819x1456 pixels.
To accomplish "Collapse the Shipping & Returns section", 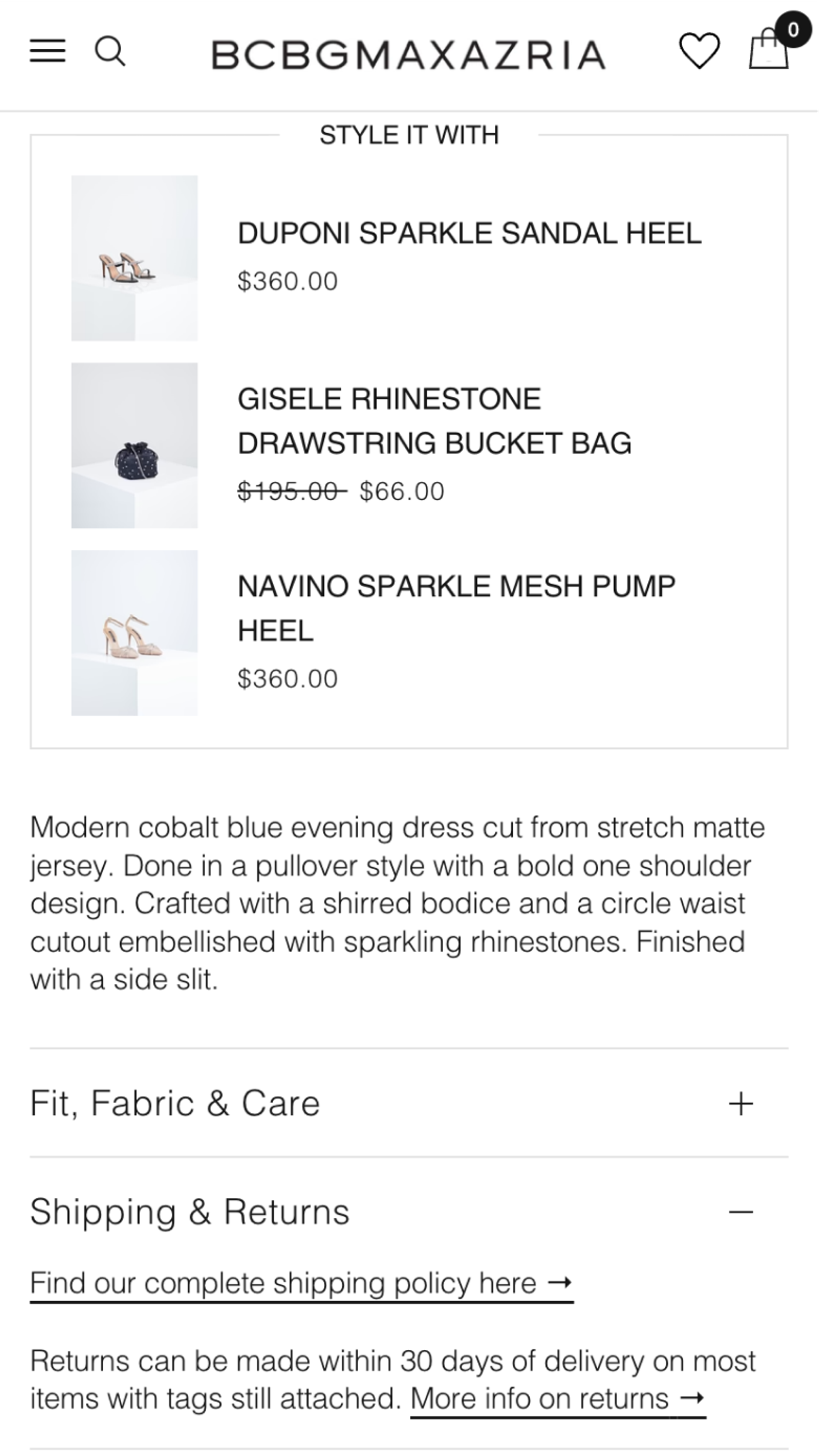I will [x=741, y=1211].
